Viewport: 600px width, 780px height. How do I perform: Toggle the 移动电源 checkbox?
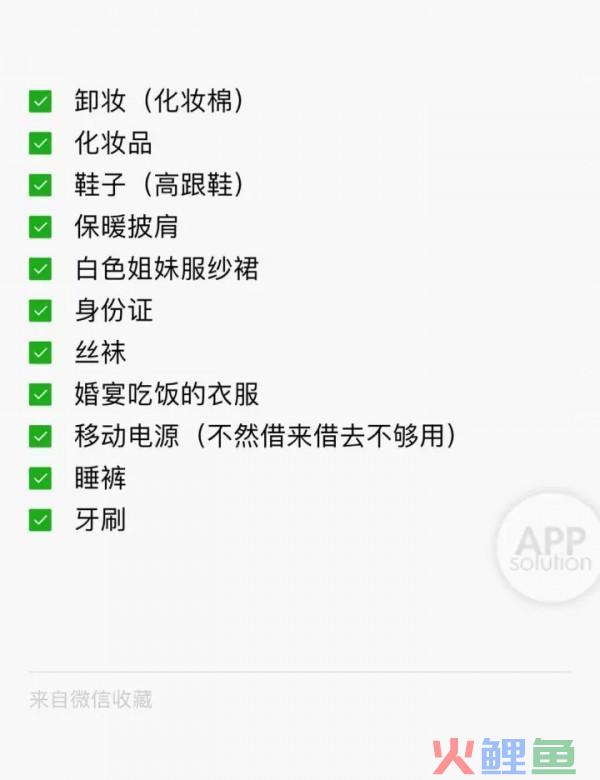pos(40,436)
